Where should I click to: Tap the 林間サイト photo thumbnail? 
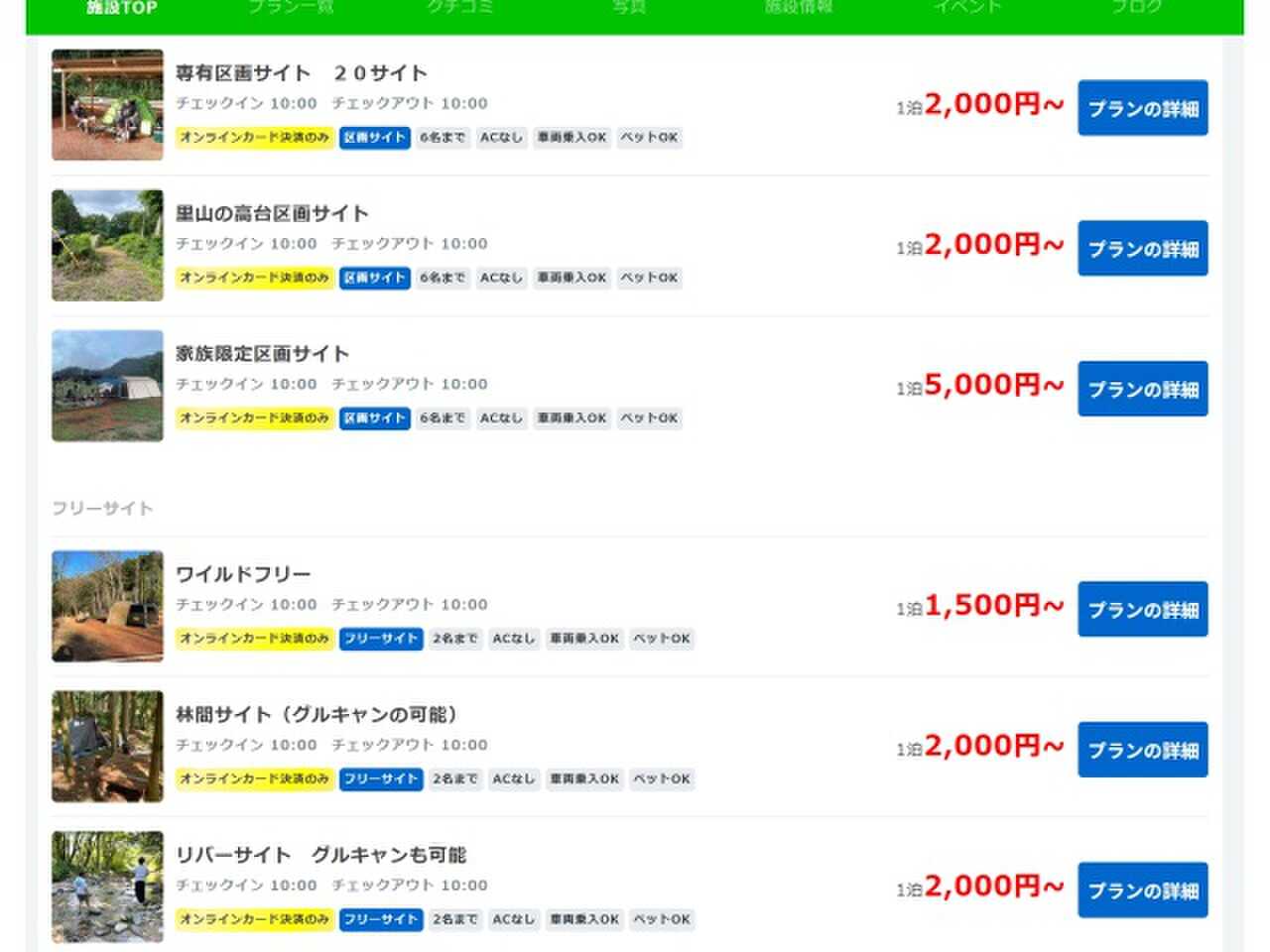pyautogui.click(x=107, y=748)
